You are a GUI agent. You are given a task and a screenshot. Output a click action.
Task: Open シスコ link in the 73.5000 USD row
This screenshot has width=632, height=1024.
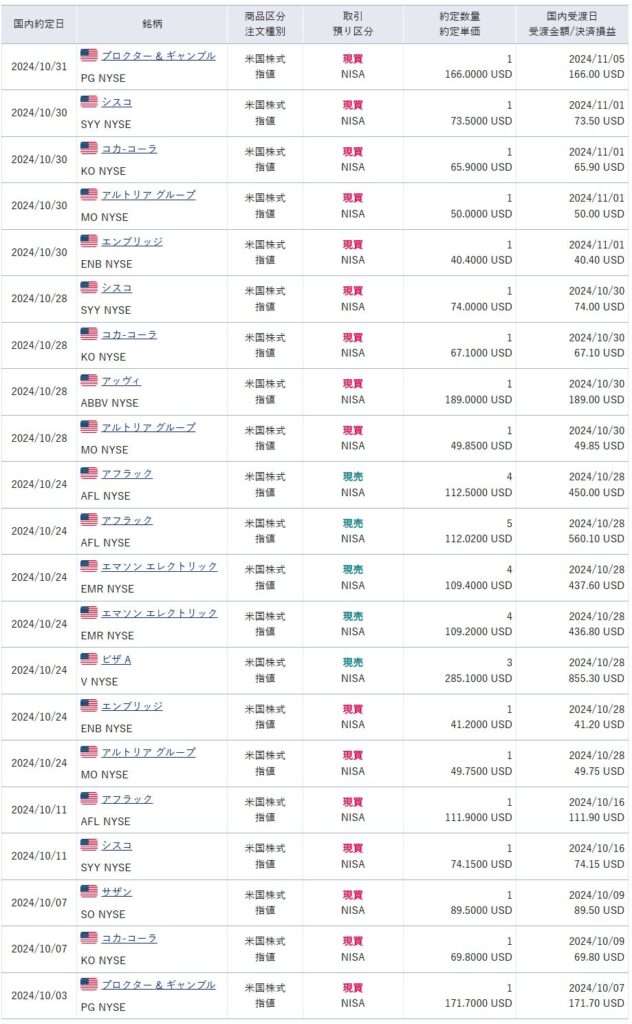pyautogui.click(x=117, y=102)
